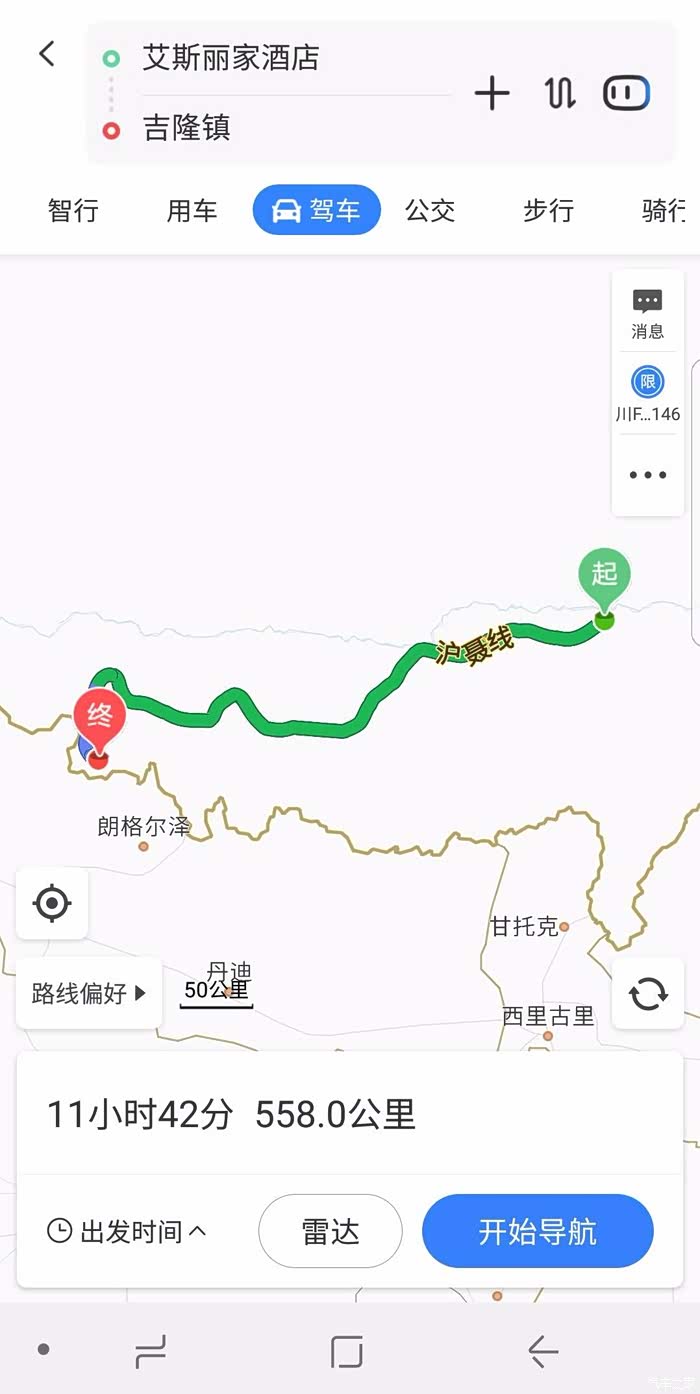Image resolution: width=700 pixels, height=1394 pixels.
Task: Start navigation with 开始导航
Action: 538,1231
